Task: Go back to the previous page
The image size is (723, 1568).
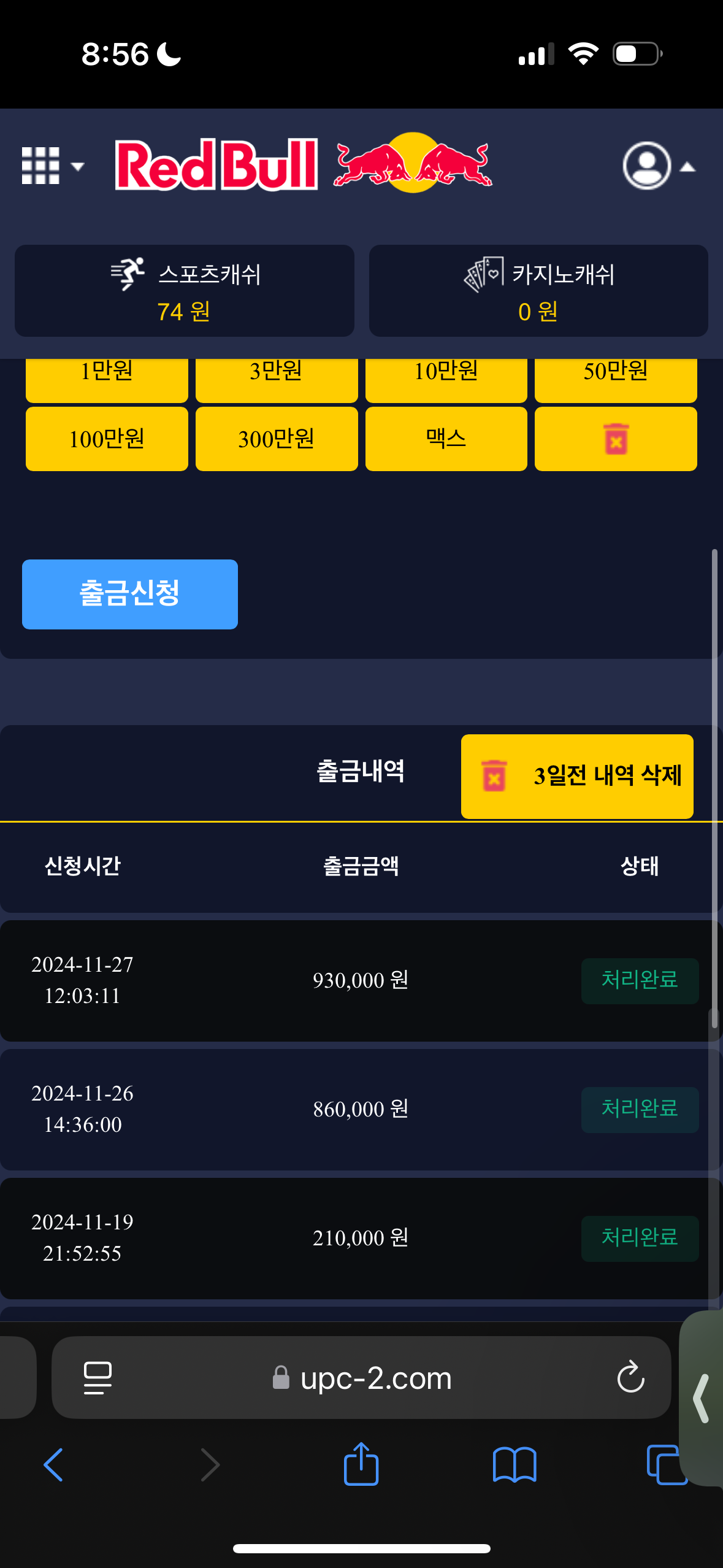Action: pyautogui.click(x=53, y=1465)
